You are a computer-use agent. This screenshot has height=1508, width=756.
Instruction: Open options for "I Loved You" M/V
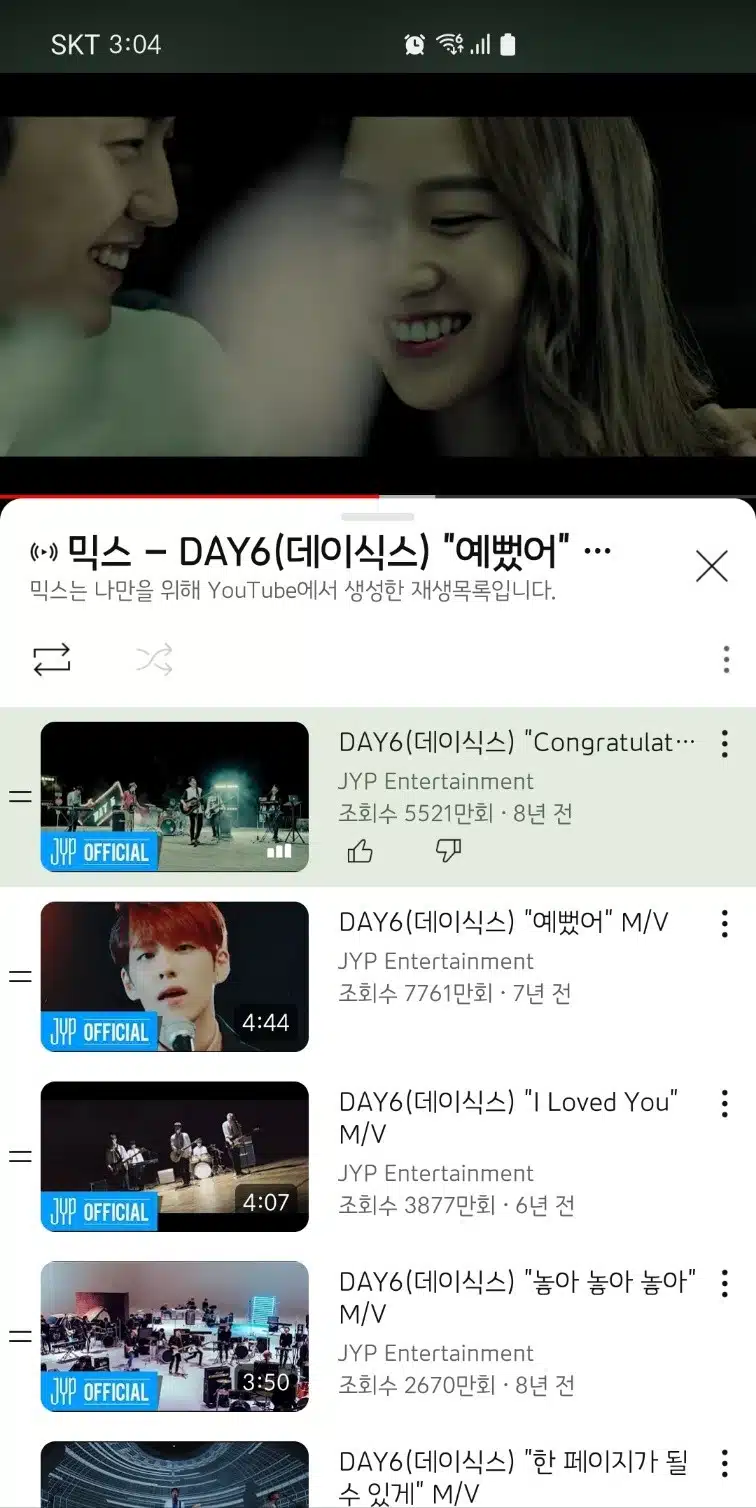724,1103
